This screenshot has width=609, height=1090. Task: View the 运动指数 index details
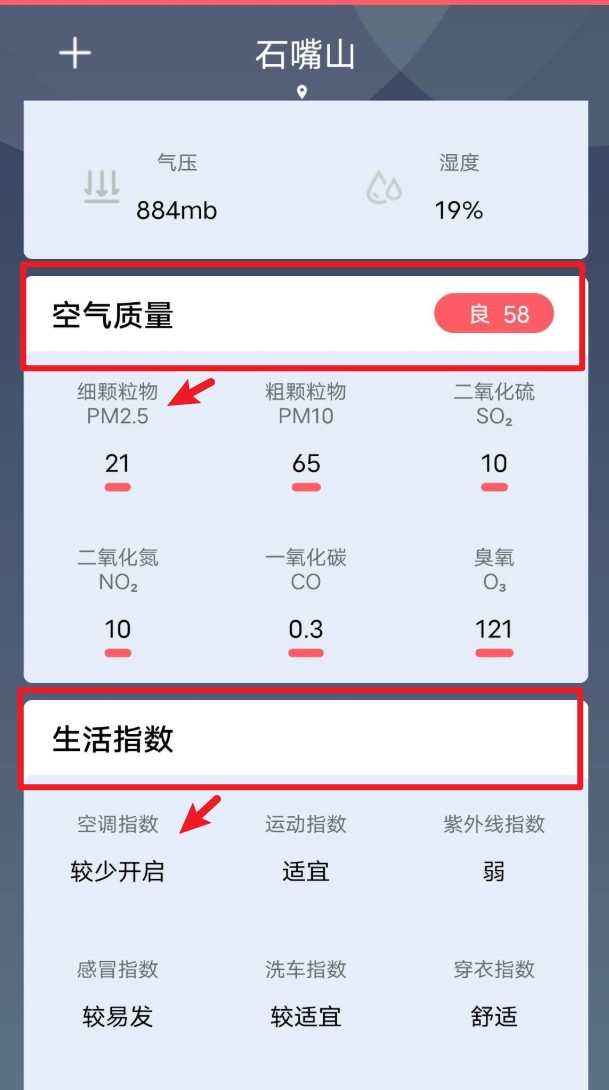[305, 849]
